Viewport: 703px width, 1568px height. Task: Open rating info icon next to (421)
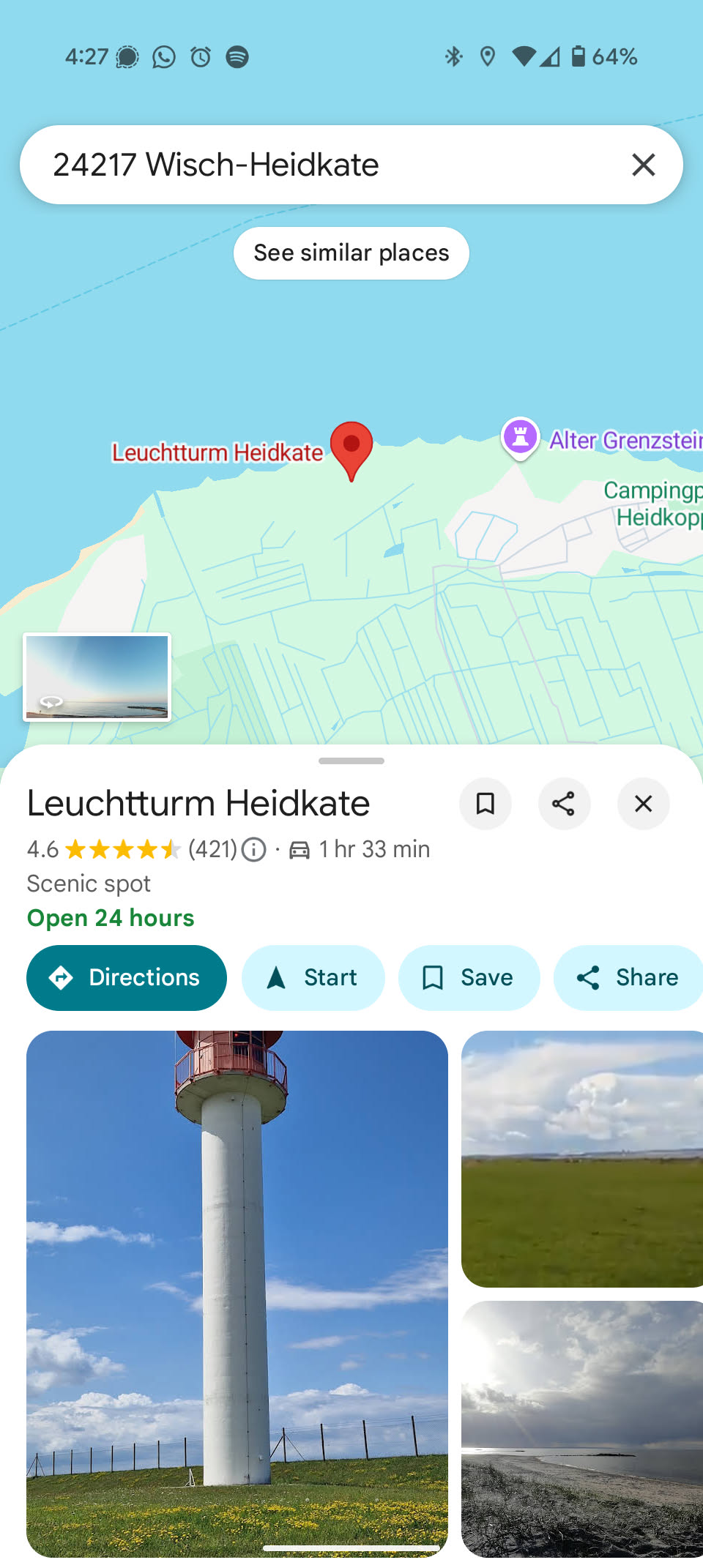(254, 850)
